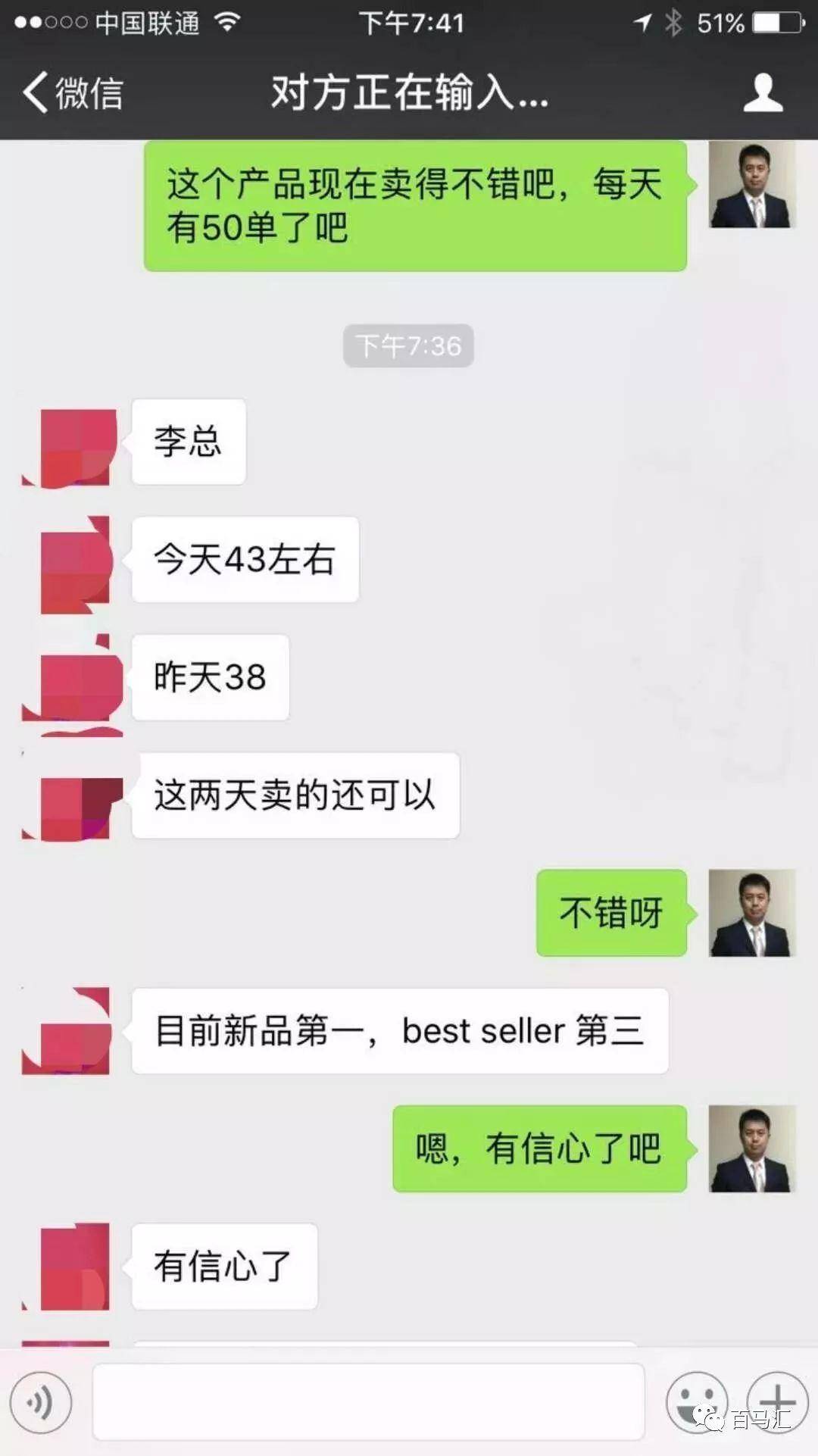
Task: Open sender avatar beside 不错呀
Action: tap(751, 913)
